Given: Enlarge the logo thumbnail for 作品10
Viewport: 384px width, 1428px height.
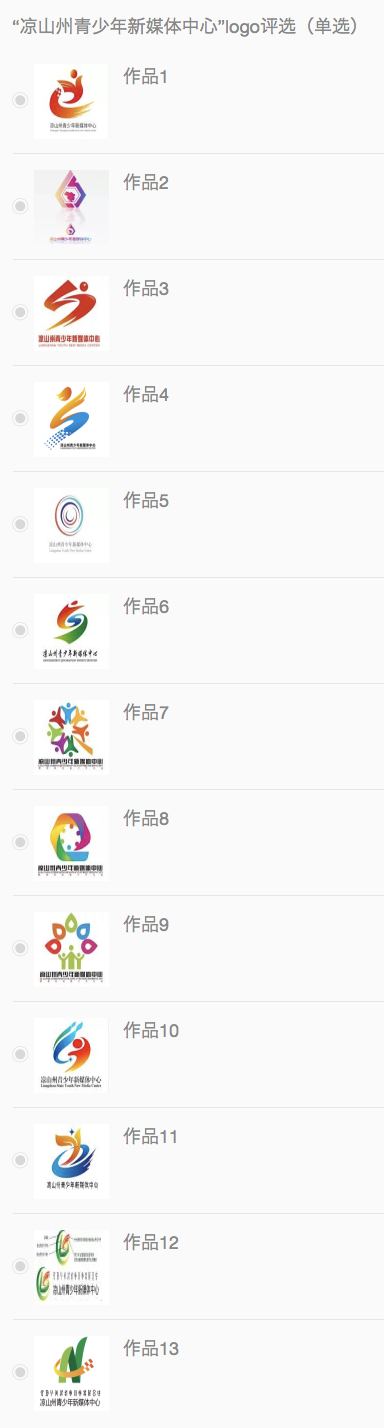Looking at the screenshot, I should pyautogui.click(x=71, y=1055).
